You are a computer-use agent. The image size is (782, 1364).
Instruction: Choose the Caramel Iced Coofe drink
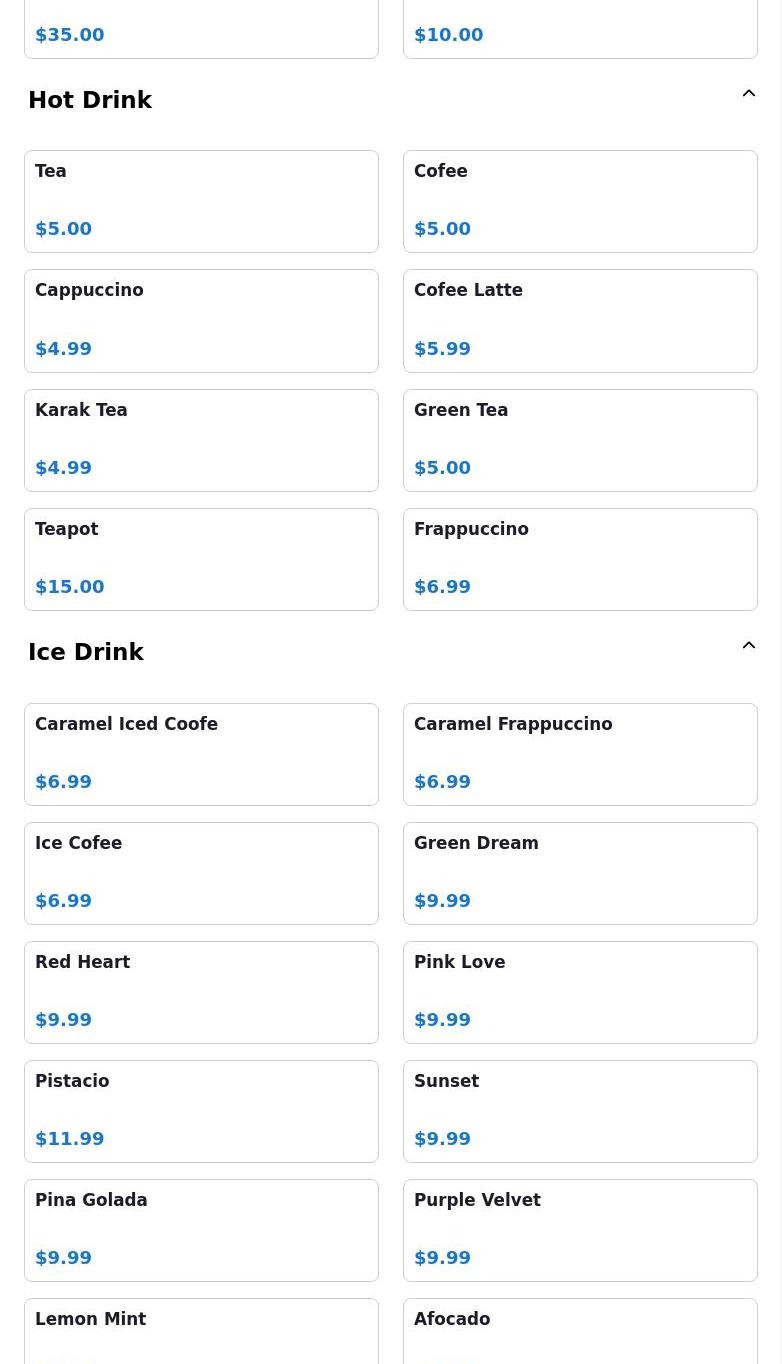[x=201, y=754]
